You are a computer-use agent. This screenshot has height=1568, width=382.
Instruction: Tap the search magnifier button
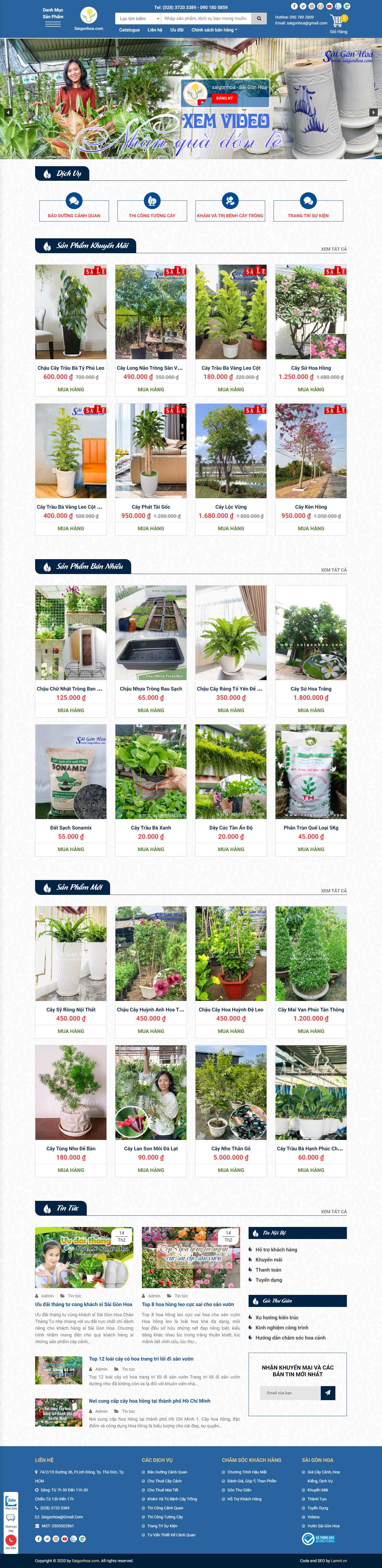[259, 19]
